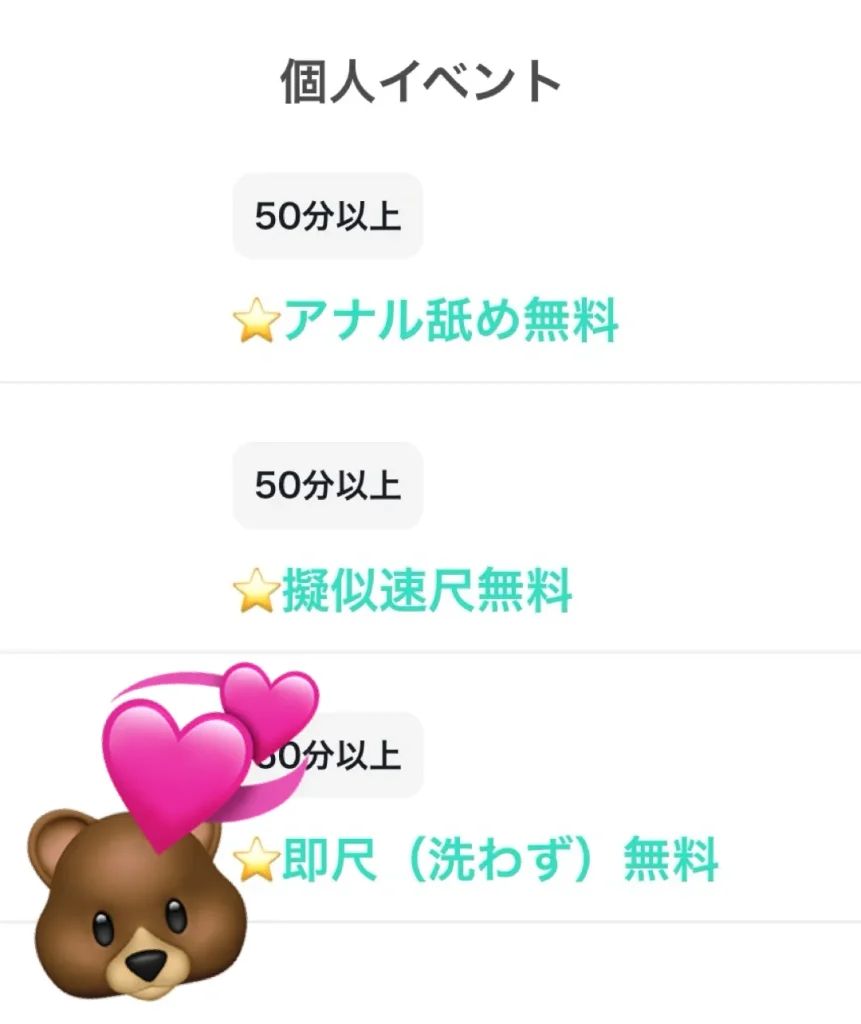Image resolution: width=861 pixels, height=1024 pixels.
Task: Open the アナル舐め無料 event link
Action: (450, 318)
